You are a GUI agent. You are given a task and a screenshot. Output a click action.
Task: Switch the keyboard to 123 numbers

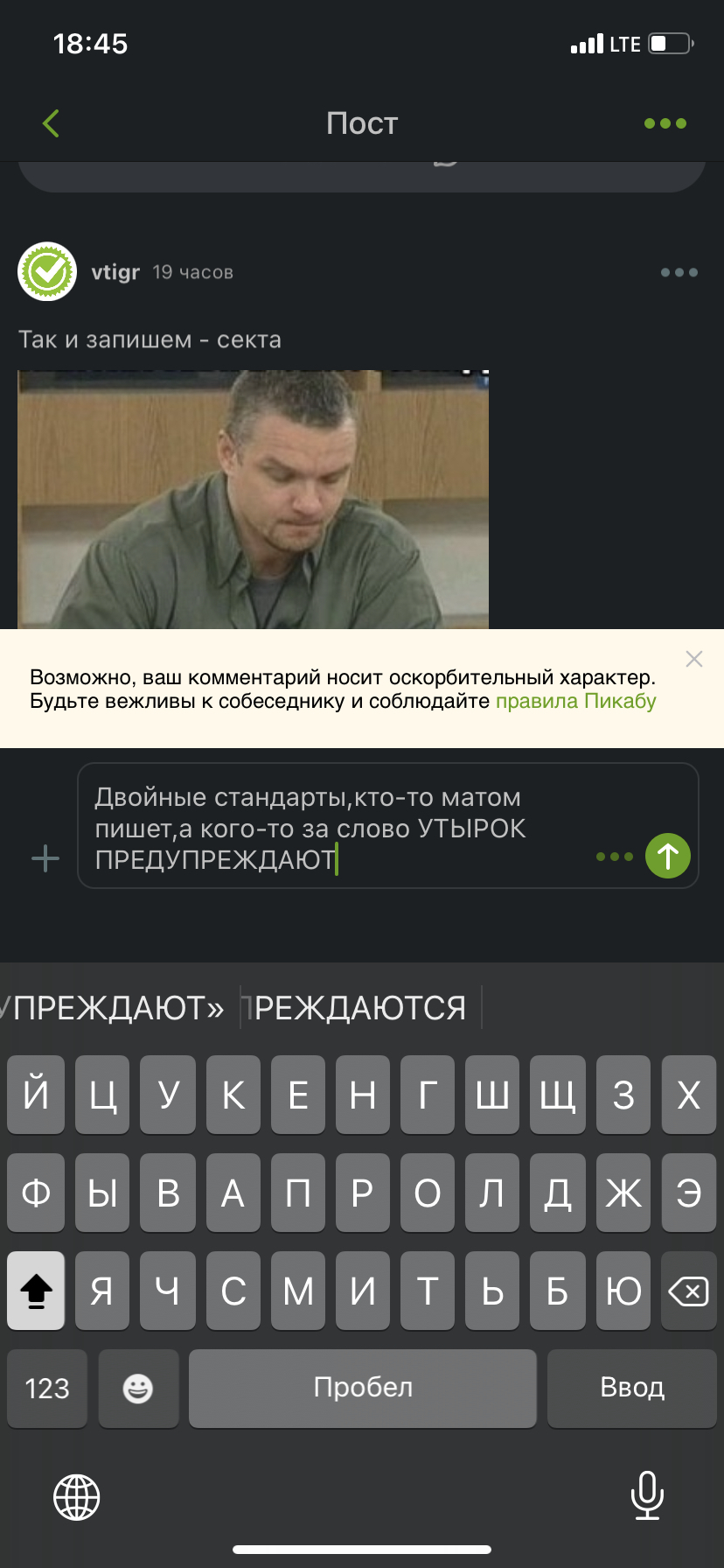click(x=47, y=1389)
